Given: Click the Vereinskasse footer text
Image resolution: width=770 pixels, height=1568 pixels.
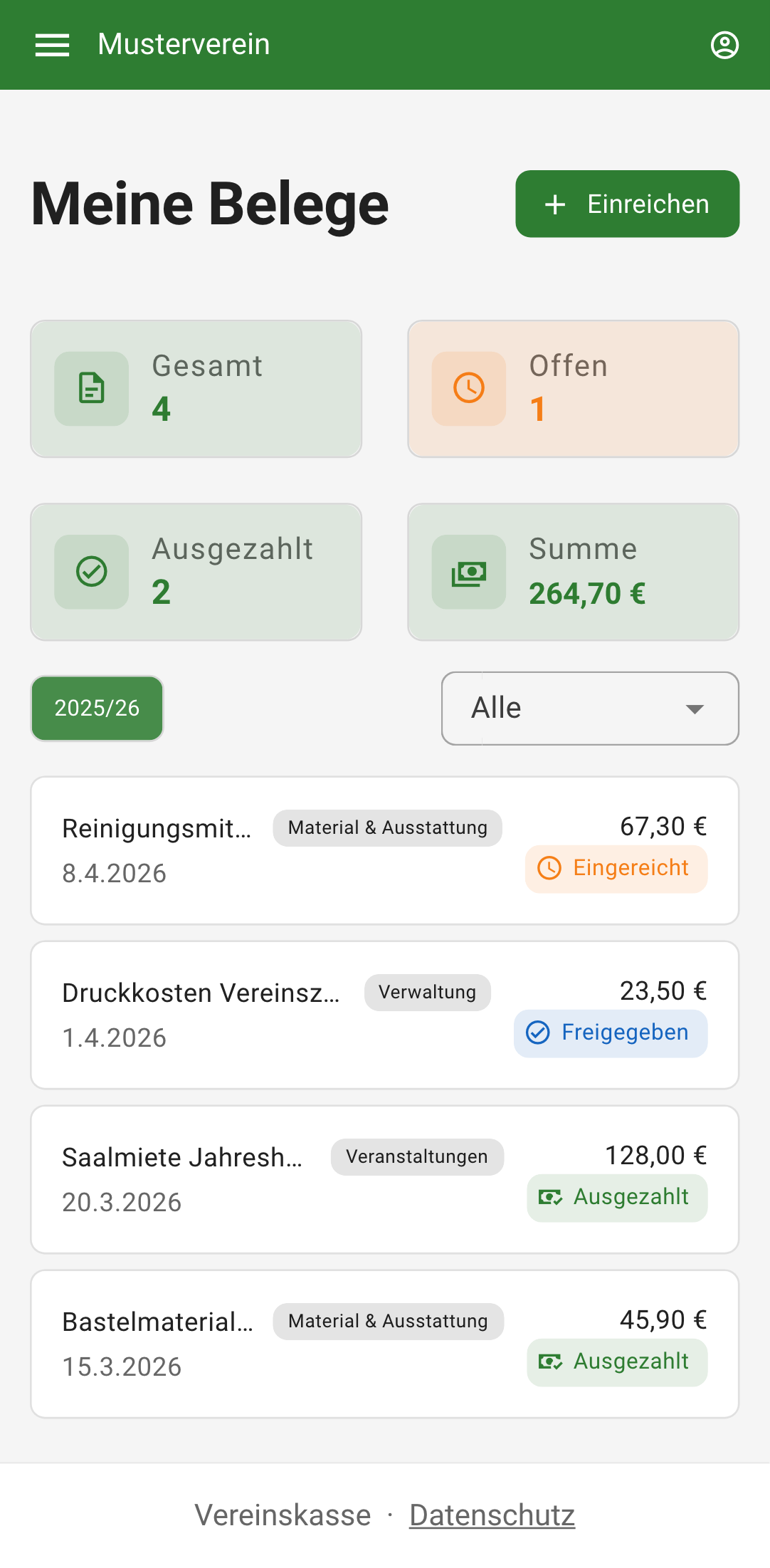Looking at the screenshot, I should (x=283, y=1514).
